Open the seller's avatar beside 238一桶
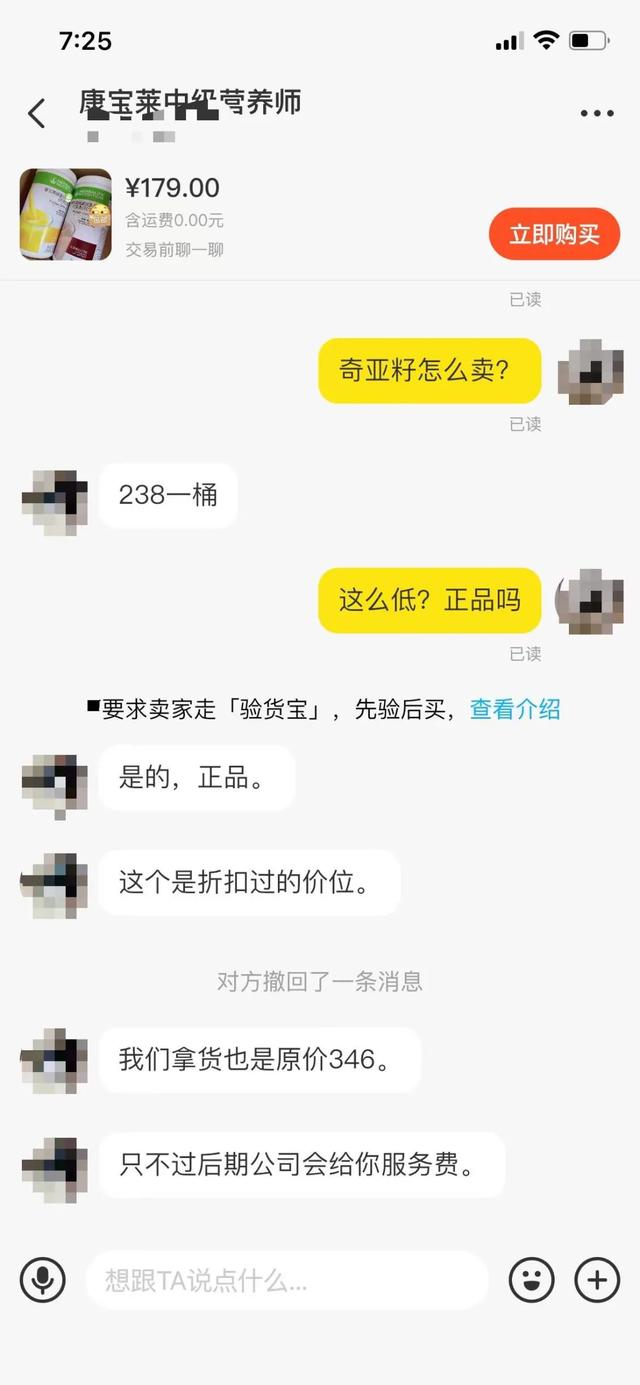 [x=53, y=496]
